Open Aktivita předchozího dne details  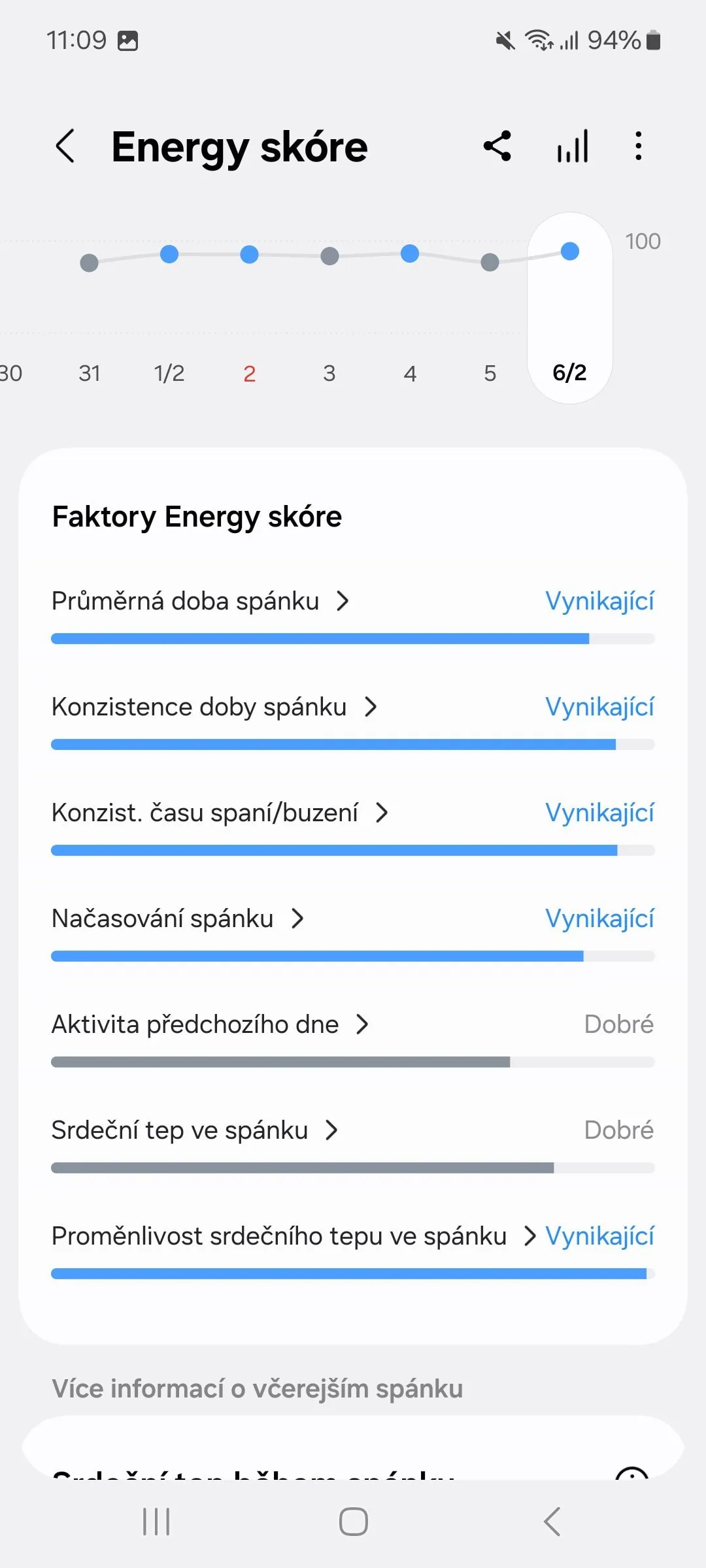[x=210, y=1024]
